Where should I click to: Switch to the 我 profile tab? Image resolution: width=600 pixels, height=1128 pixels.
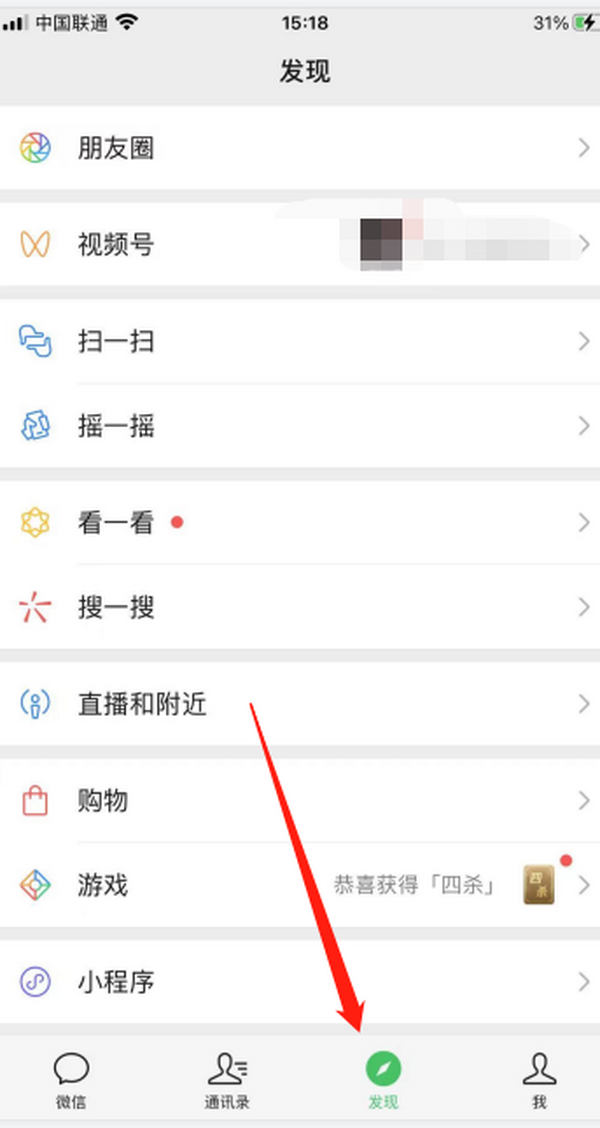pyautogui.click(x=539, y=1080)
